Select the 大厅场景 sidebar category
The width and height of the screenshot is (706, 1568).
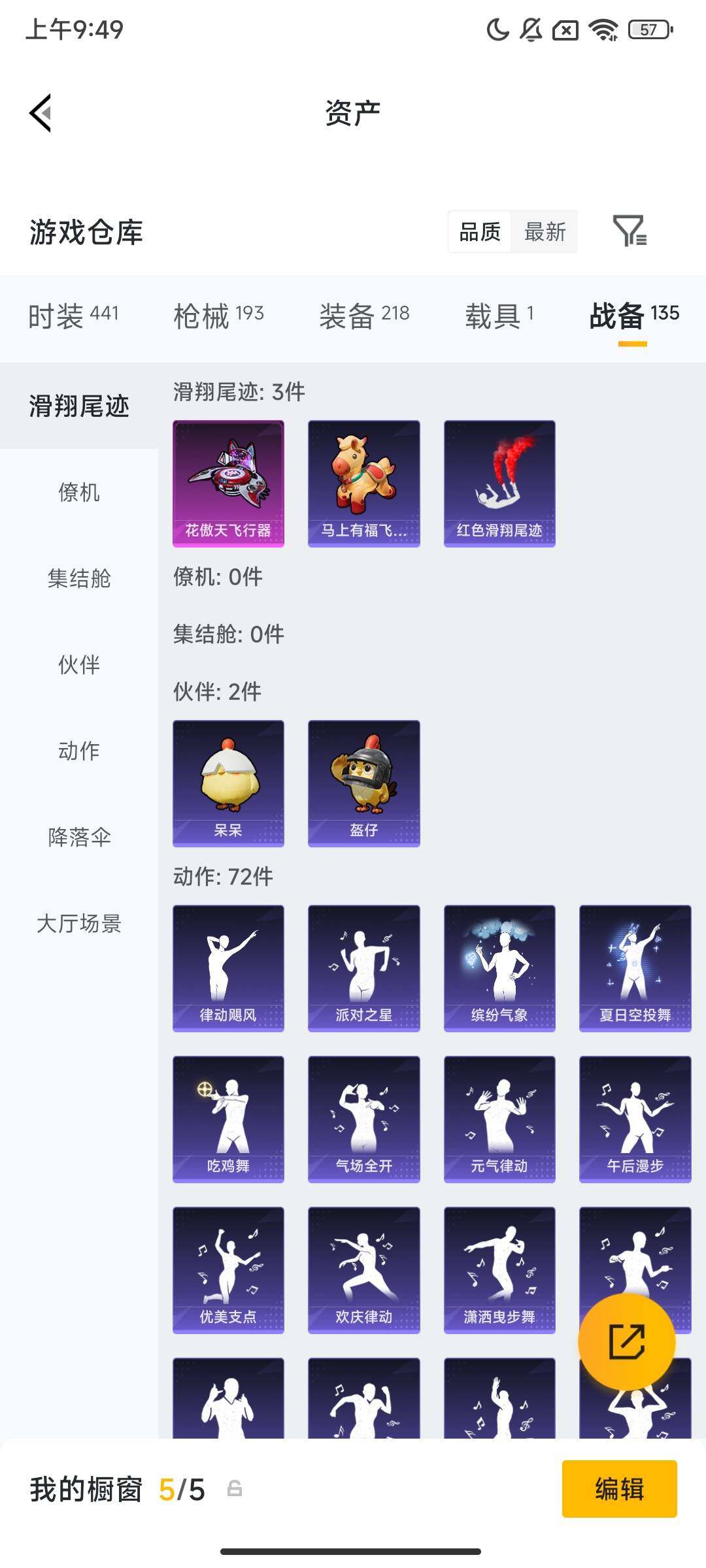coord(78,924)
